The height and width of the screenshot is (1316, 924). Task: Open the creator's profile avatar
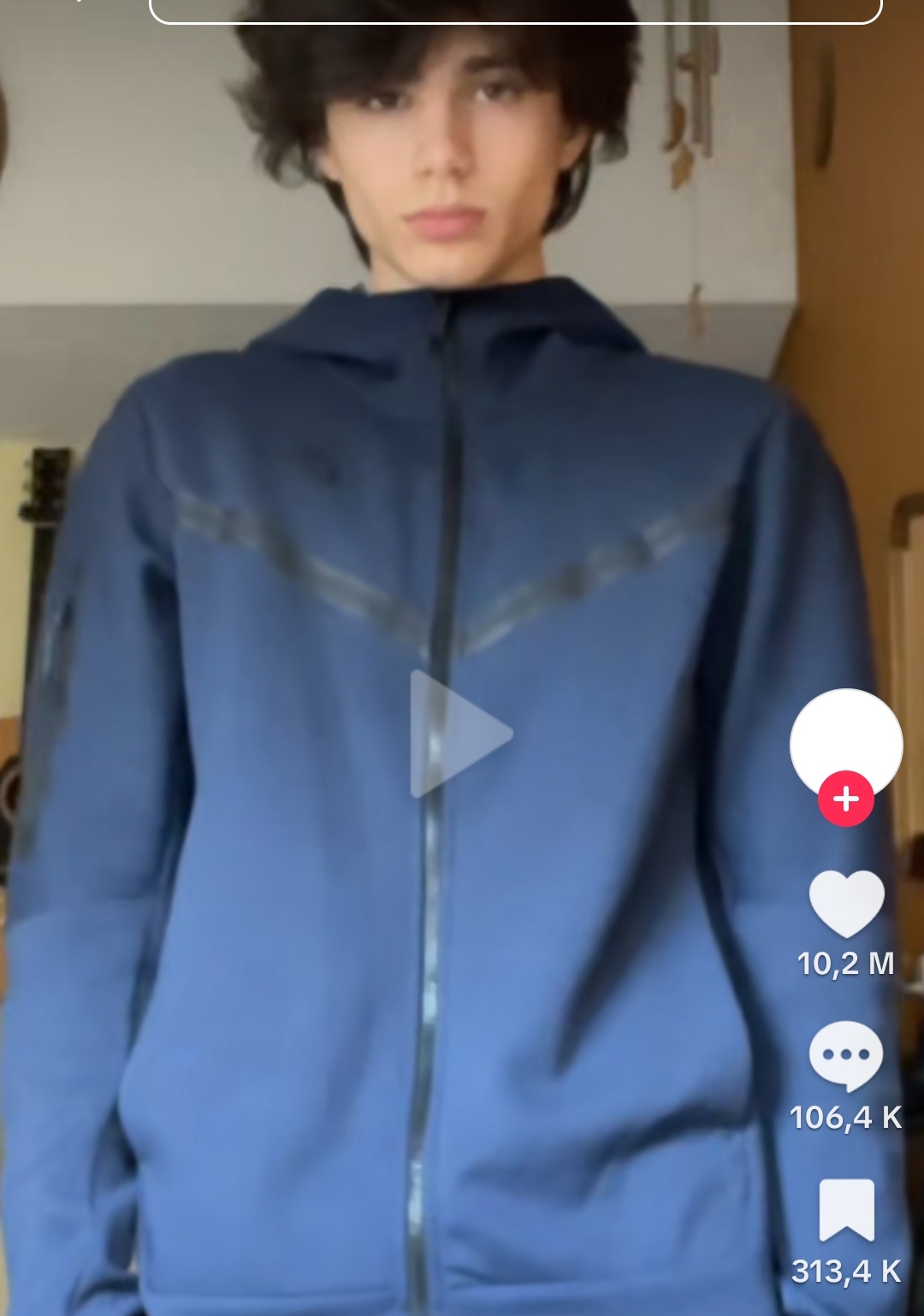click(x=845, y=741)
